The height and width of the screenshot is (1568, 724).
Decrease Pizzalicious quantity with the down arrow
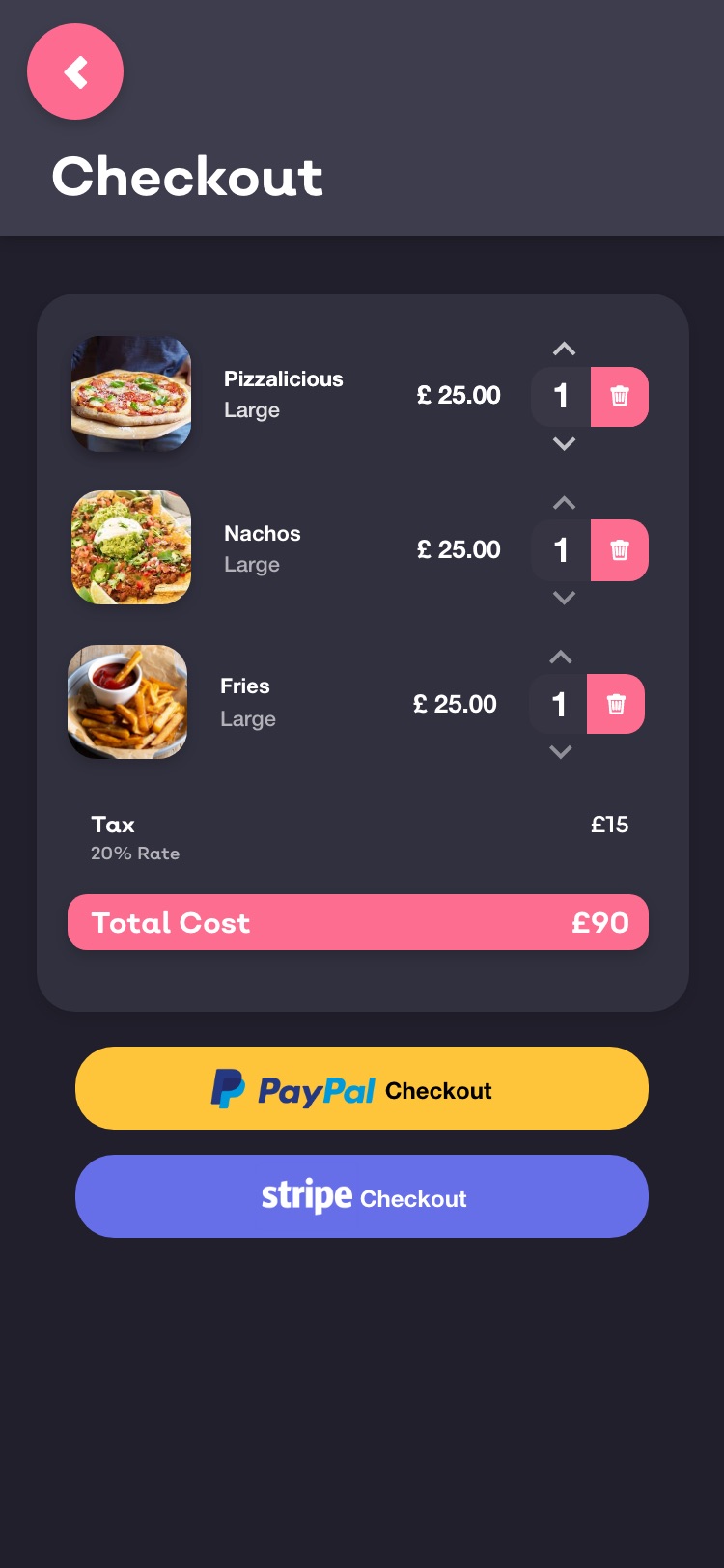point(564,443)
